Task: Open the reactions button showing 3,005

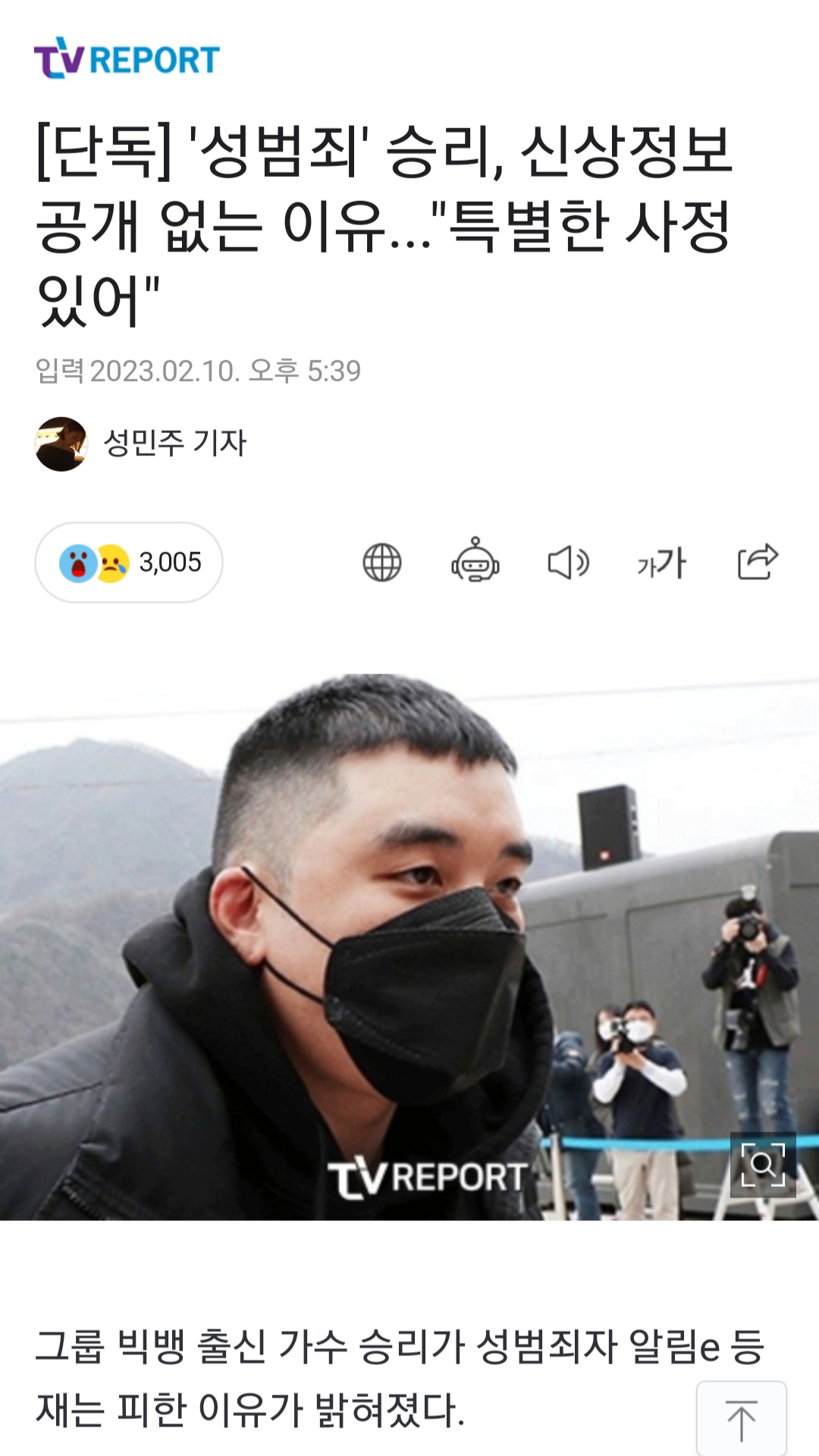Action: point(129,563)
